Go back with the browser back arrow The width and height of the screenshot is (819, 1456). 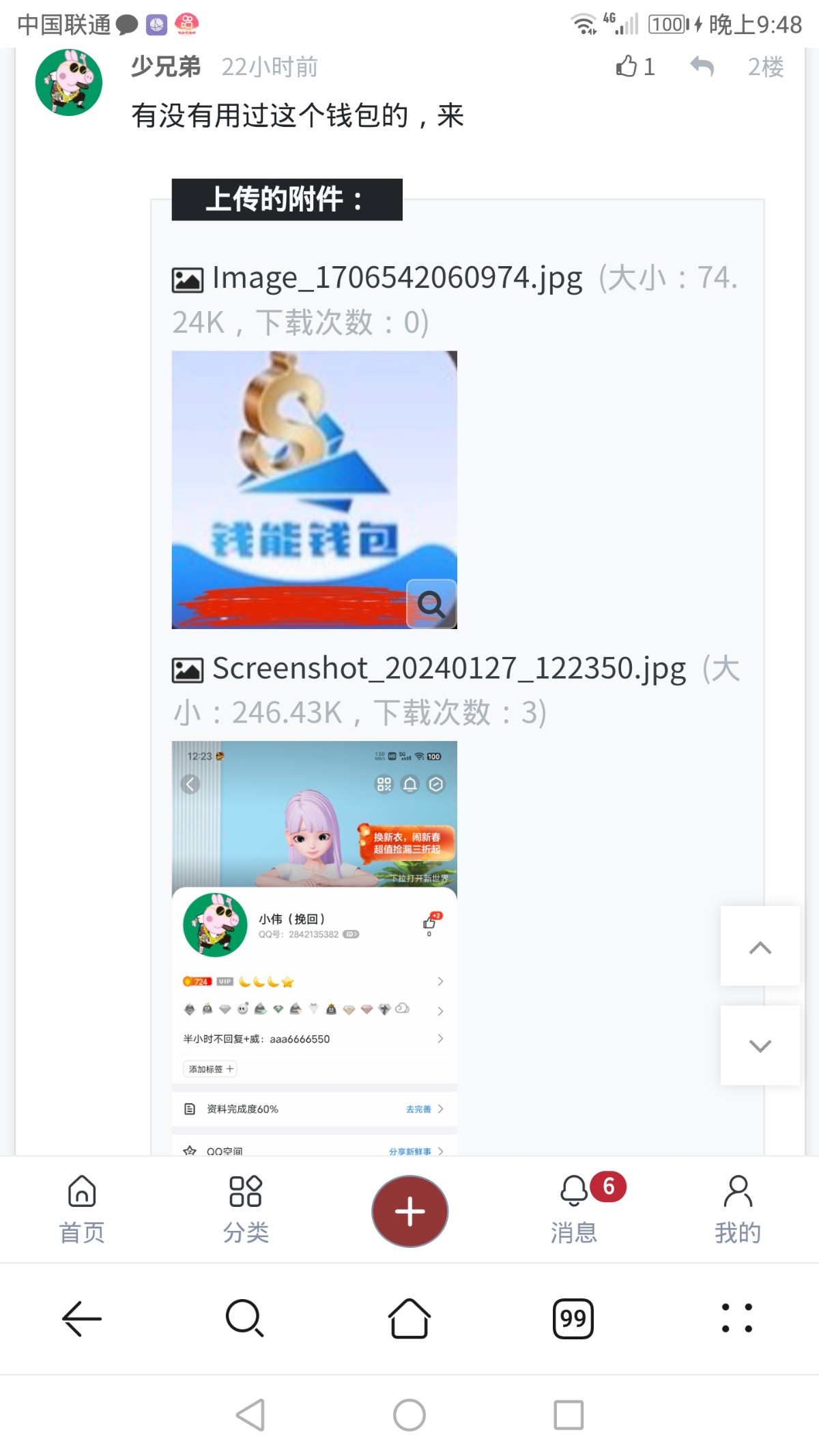[82, 1318]
